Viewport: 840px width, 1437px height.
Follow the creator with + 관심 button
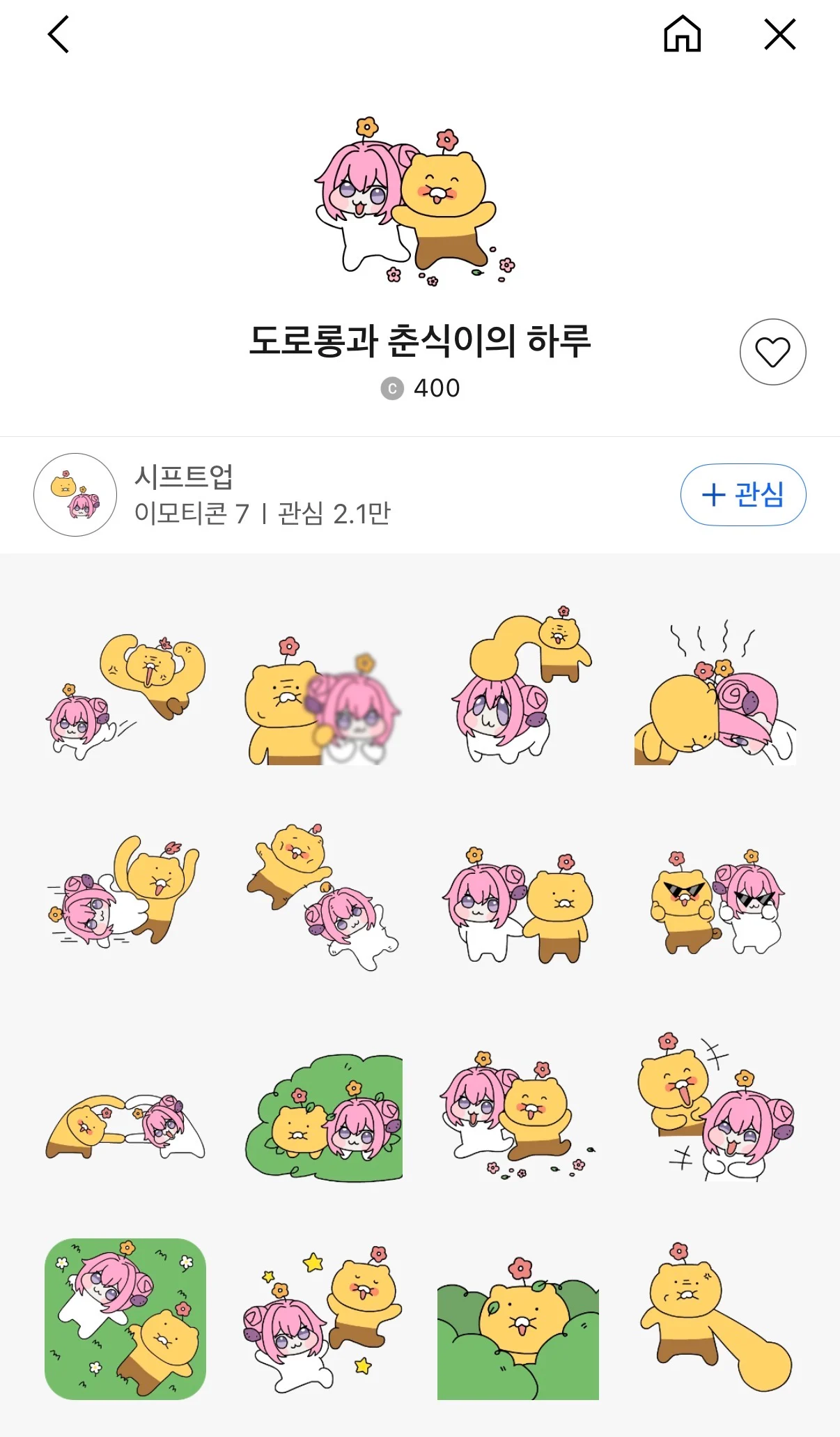tap(743, 495)
